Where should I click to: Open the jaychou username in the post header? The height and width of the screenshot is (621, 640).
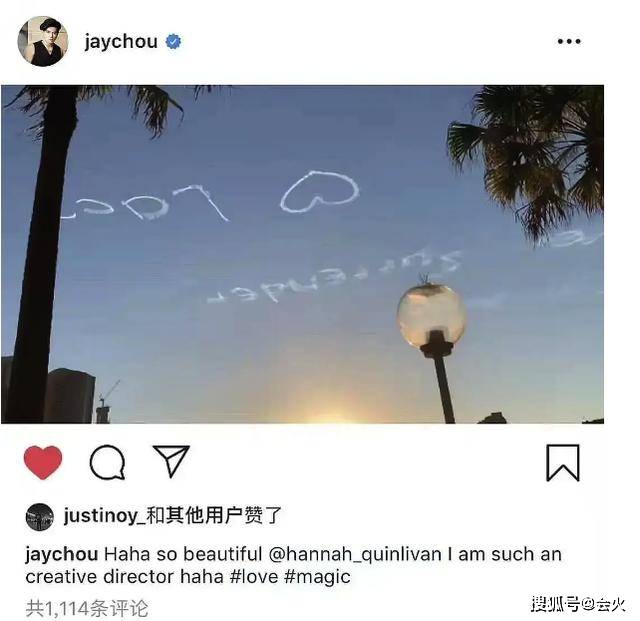(x=120, y=42)
